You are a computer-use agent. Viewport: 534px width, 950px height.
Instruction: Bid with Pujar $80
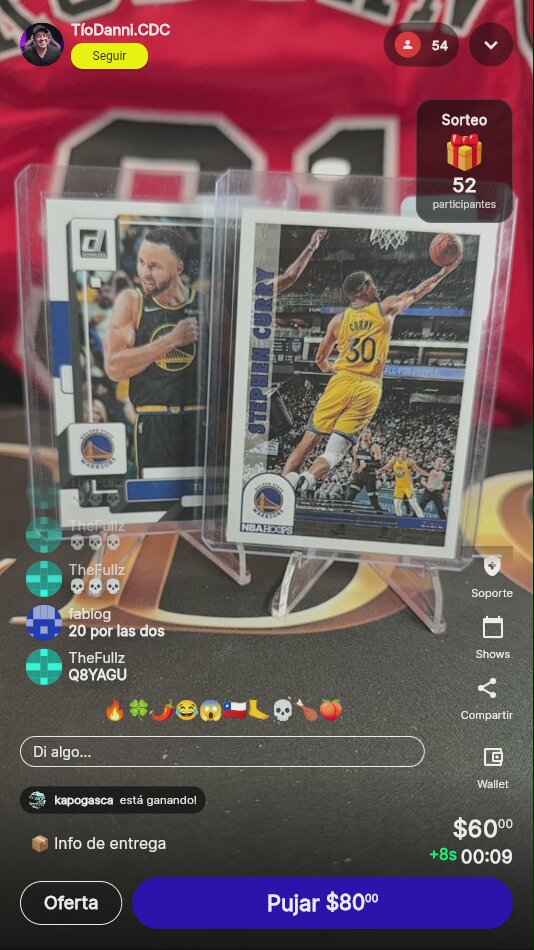point(323,903)
